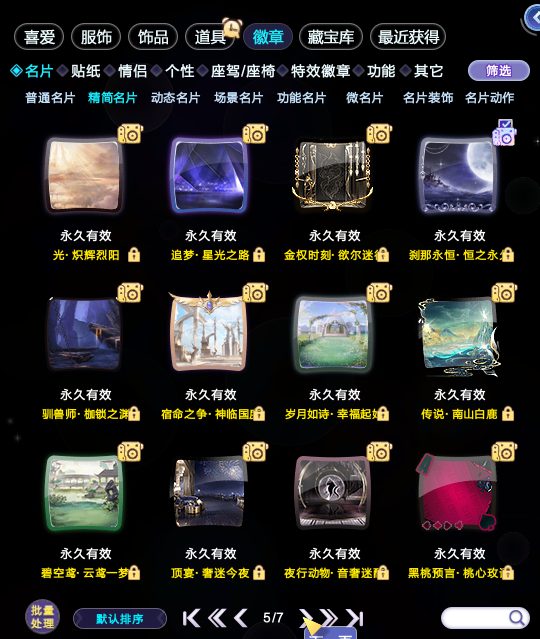This screenshot has height=639, width=540.
Task: Select the 传说·南山白鹿 card
Action: 459,335
